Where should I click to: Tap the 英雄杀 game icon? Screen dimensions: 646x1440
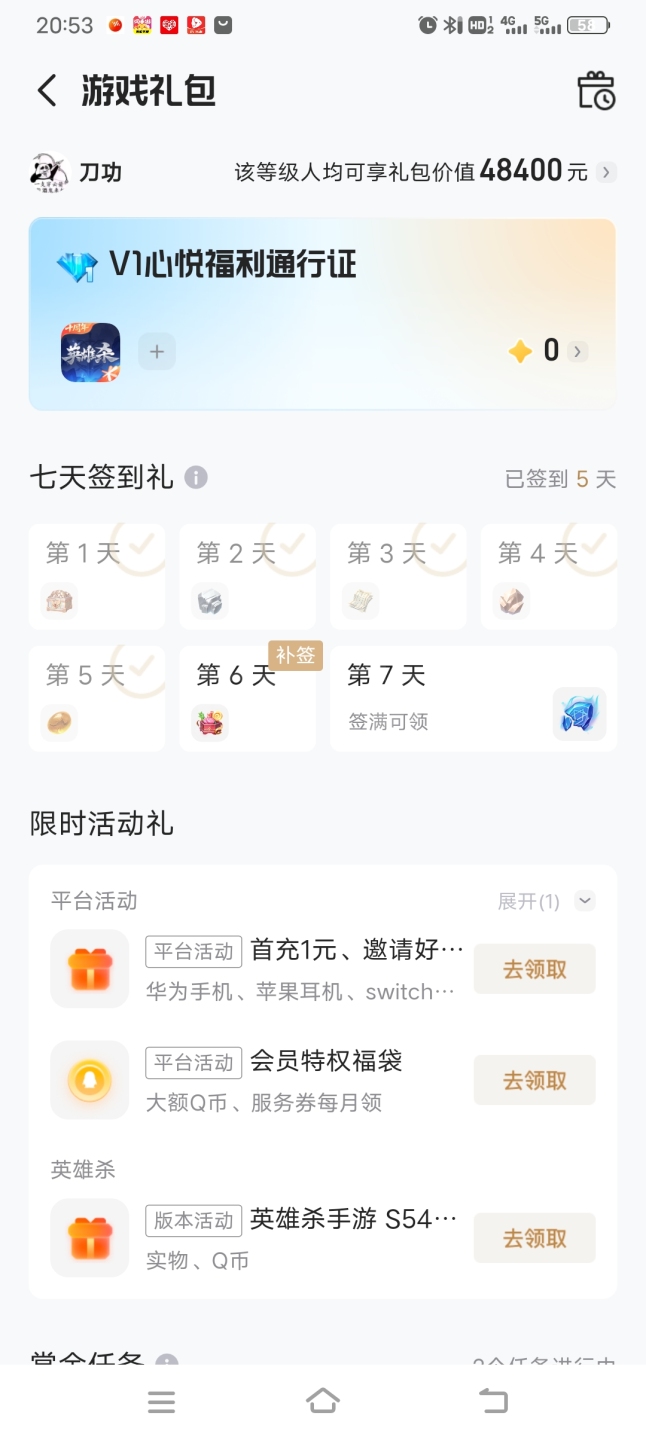[91, 352]
